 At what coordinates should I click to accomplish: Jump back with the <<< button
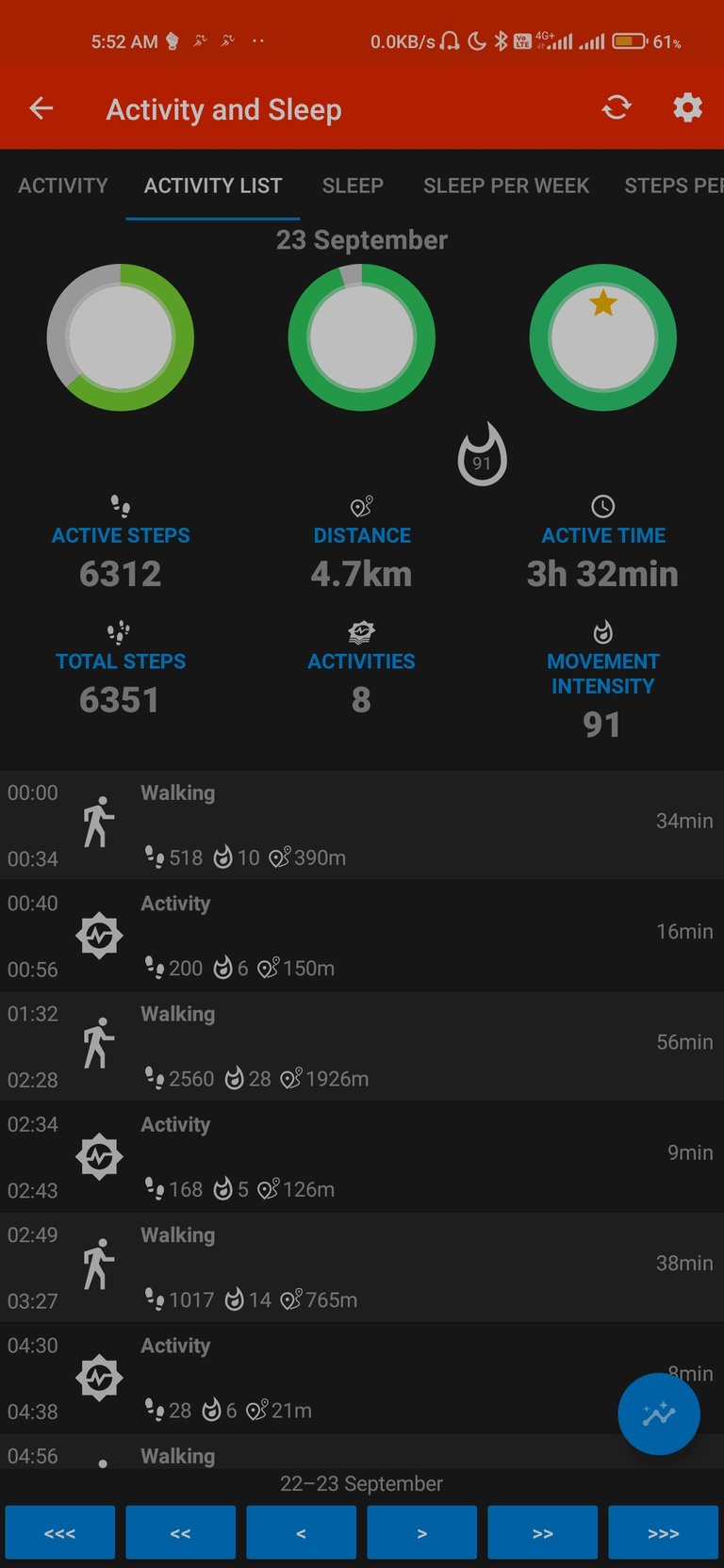pos(60,1532)
